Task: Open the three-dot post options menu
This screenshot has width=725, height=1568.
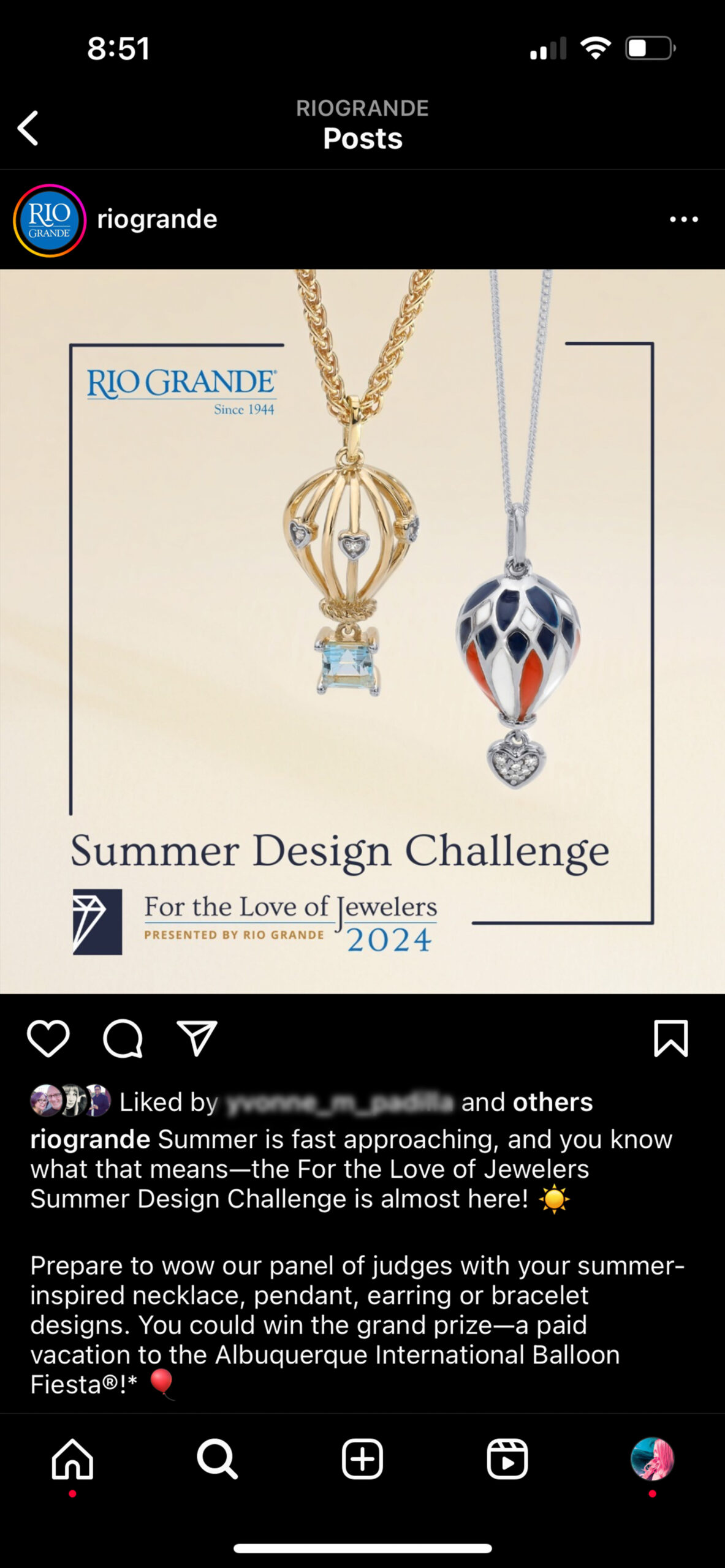Action: click(x=683, y=219)
